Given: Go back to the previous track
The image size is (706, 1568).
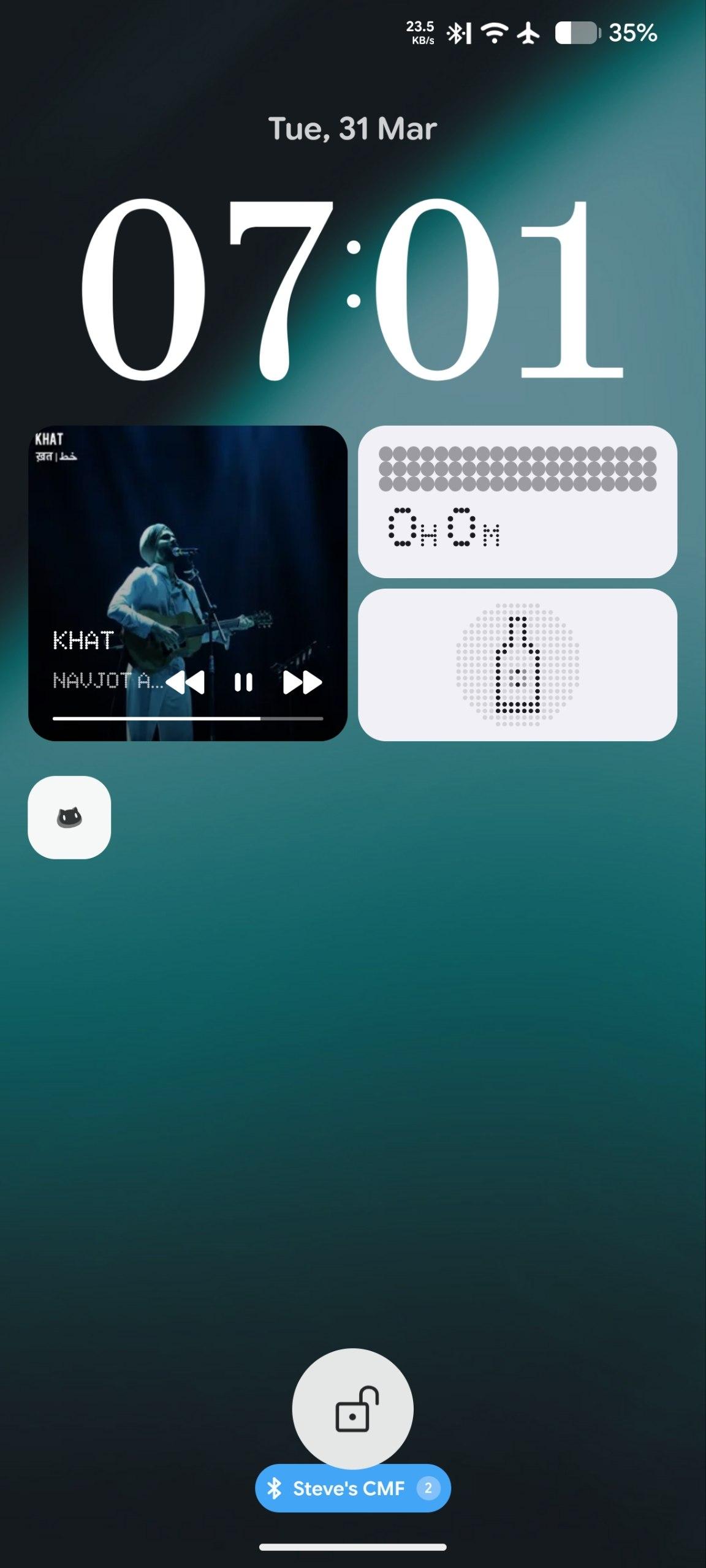Looking at the screenshot, I should coord(186,682).
